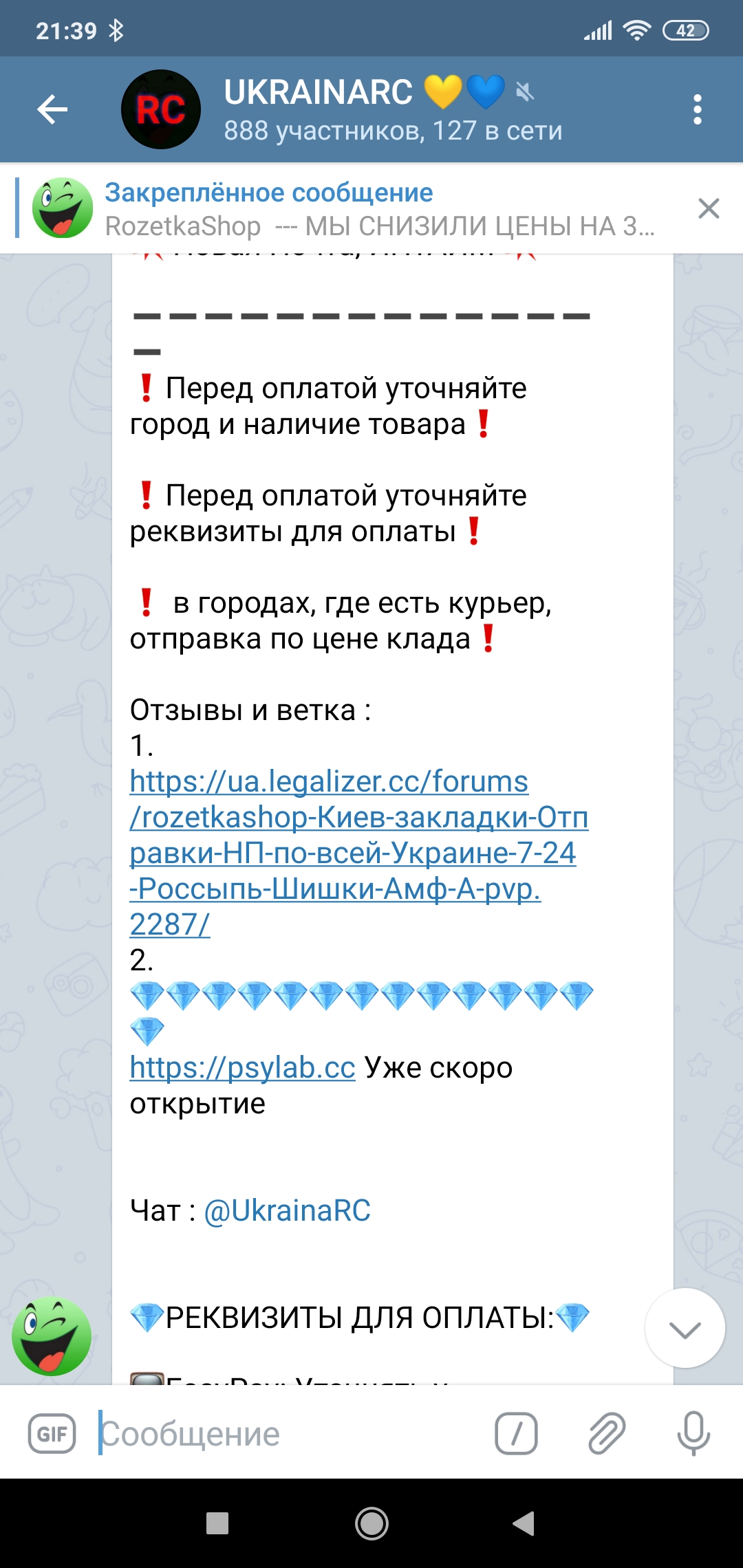Image resolution: width=743 pixels, height=1568 pixels.
Task: Record a voice message with the microphone
Action: [x=693, y=1434]
